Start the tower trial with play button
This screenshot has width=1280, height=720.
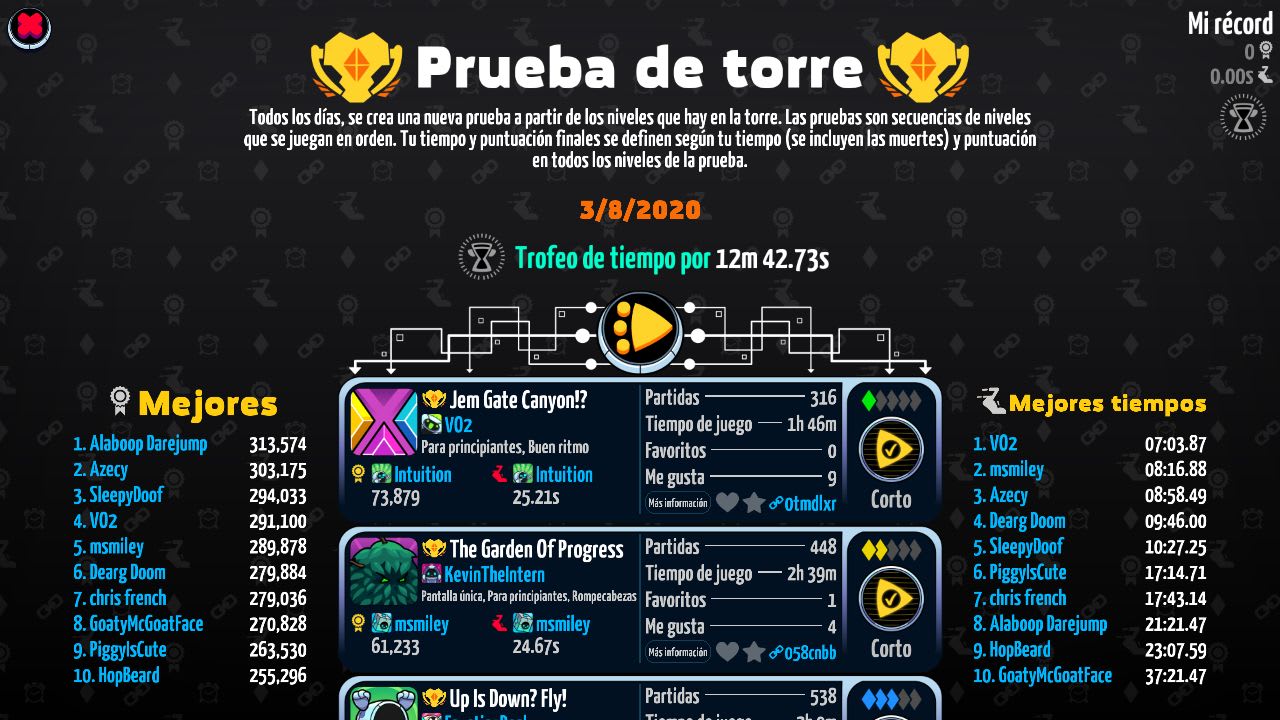click(640, 329)
